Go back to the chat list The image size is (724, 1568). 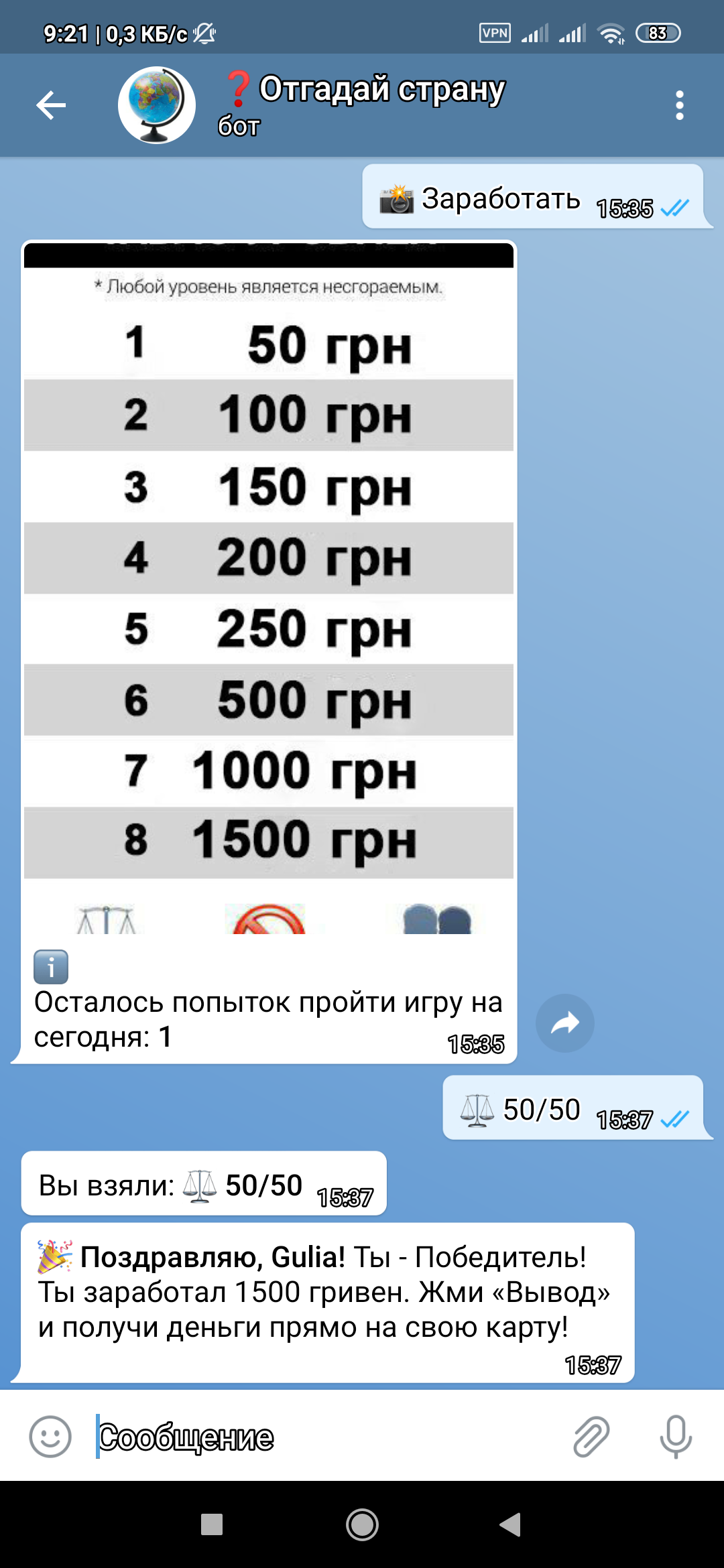pyautogui.click(x=51, y=105)
